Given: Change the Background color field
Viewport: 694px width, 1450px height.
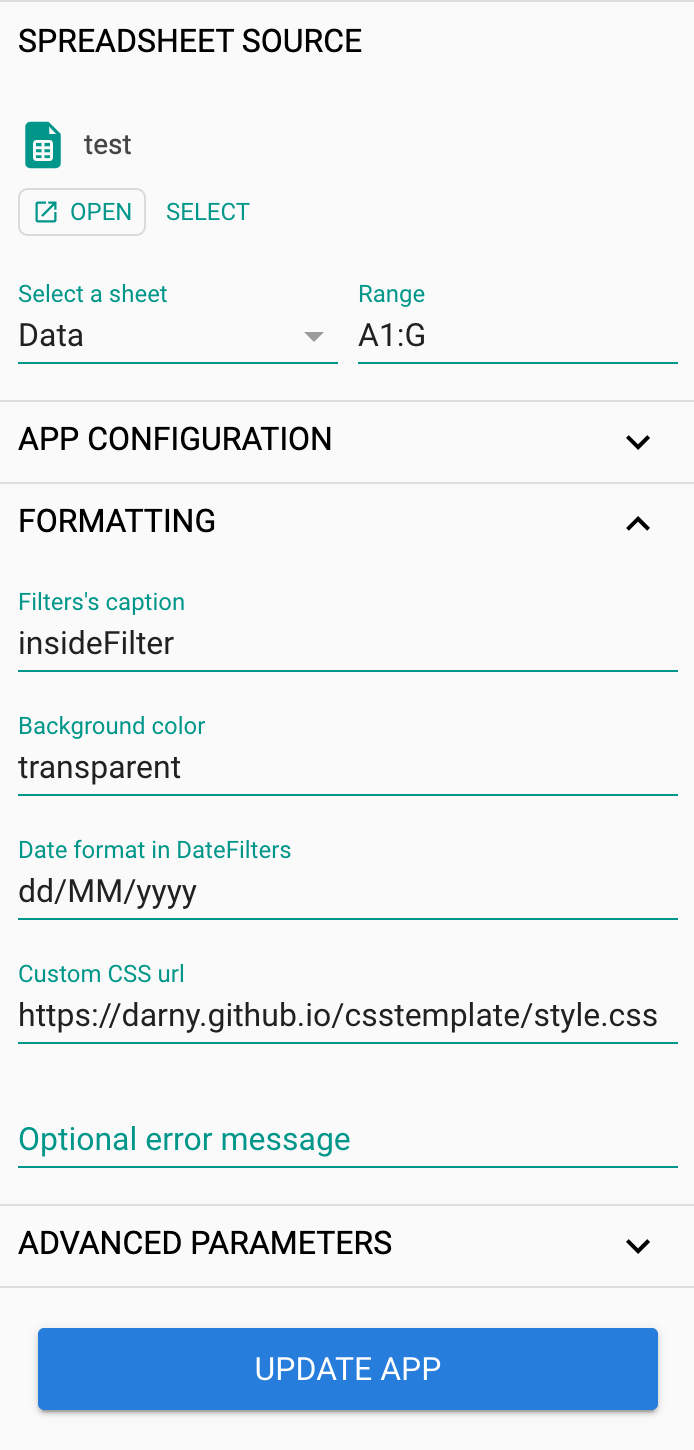Looking at the screenshot, I should pos(348,768).
